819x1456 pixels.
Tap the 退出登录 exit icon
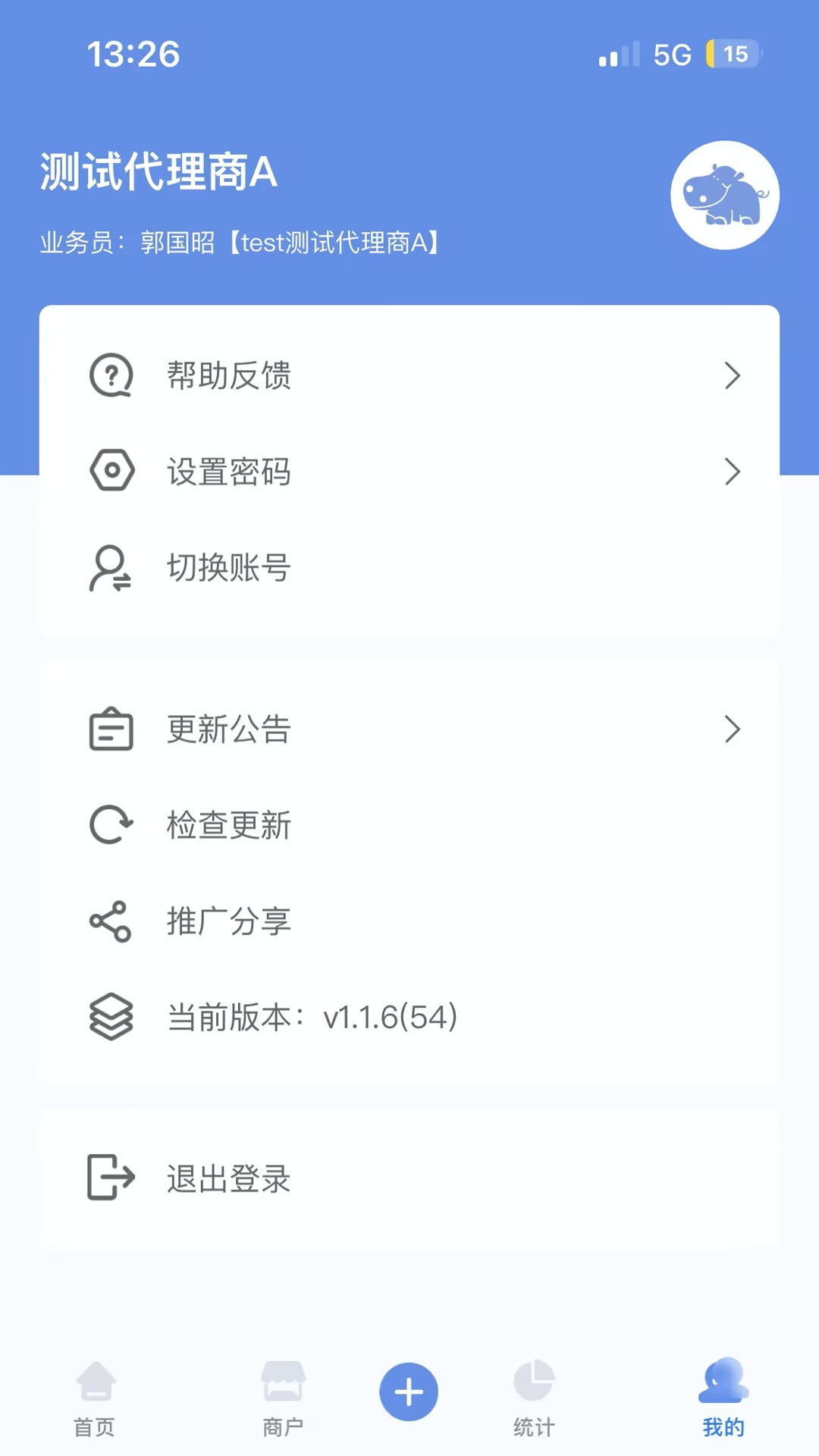pyautogui.click(x=111, y=1178)
